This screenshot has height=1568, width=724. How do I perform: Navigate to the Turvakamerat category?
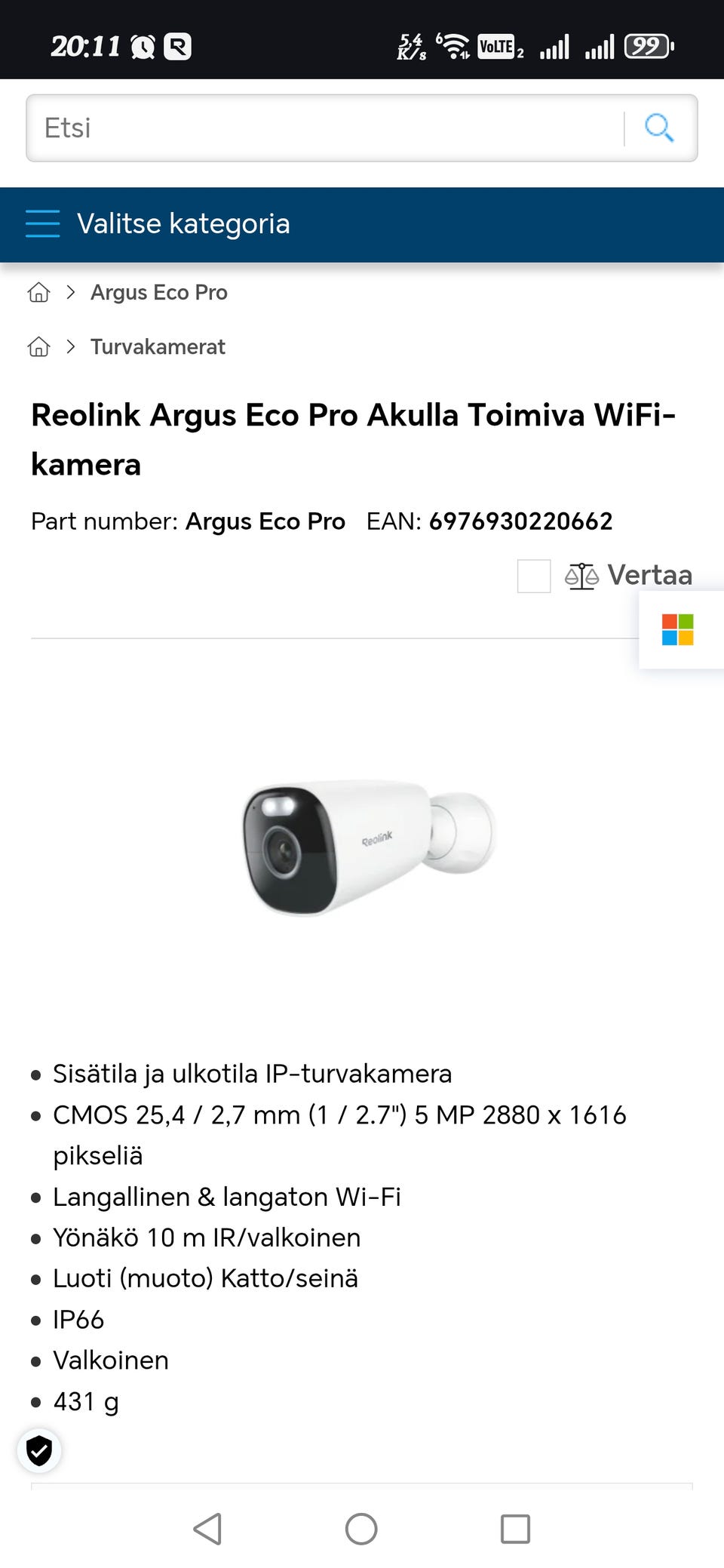coord(158,346)
